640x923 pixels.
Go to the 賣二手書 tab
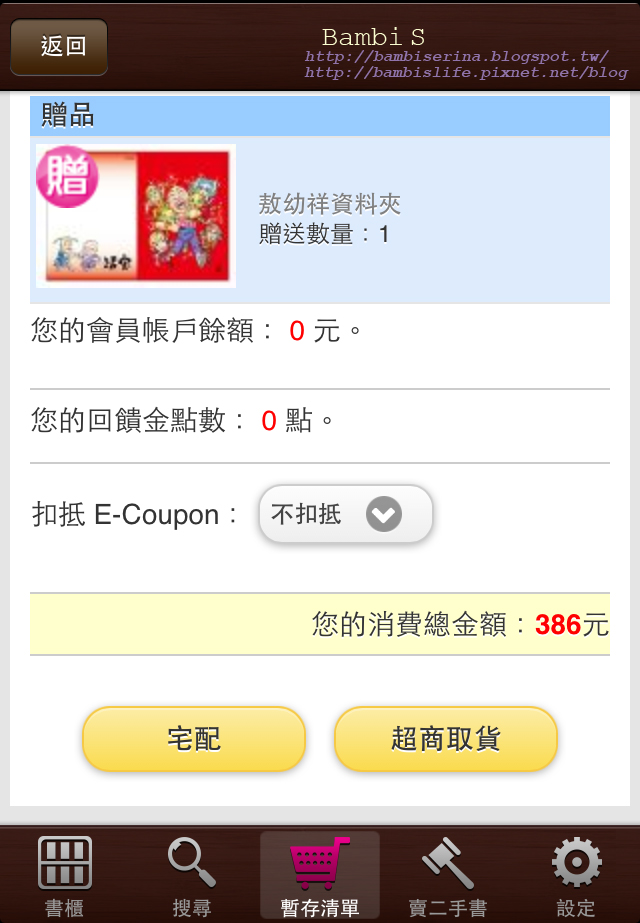447,875
